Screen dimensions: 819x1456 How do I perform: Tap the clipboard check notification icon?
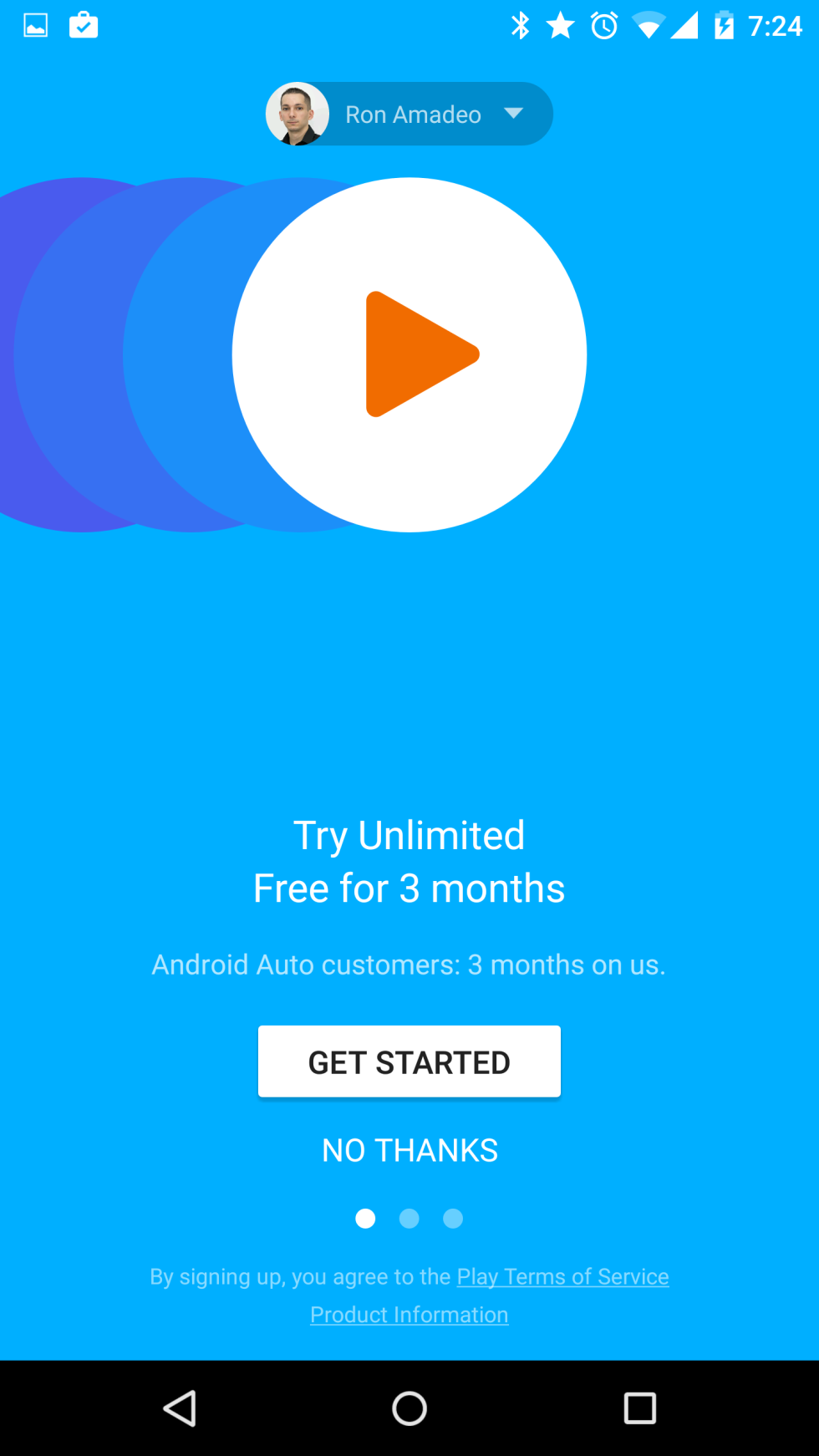click(x=84, y=24)
